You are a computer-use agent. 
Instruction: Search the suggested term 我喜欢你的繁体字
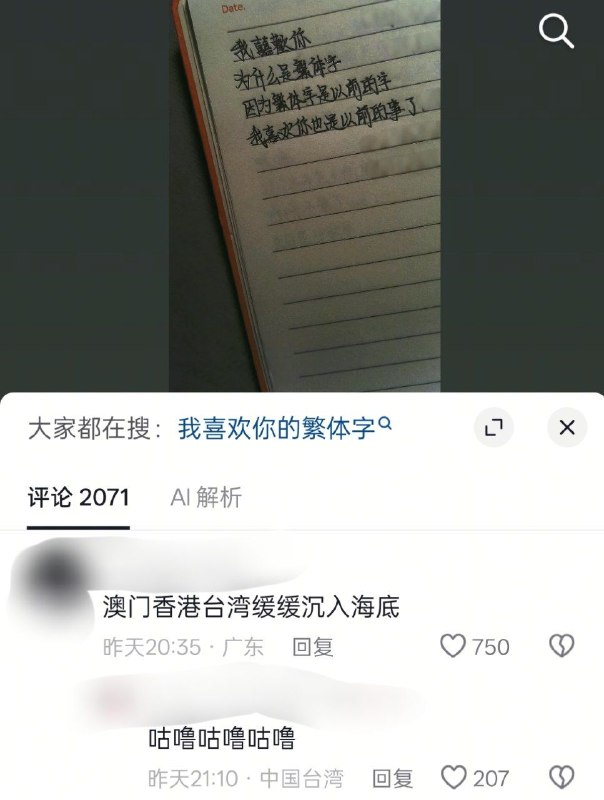click(x=285, y=428)
